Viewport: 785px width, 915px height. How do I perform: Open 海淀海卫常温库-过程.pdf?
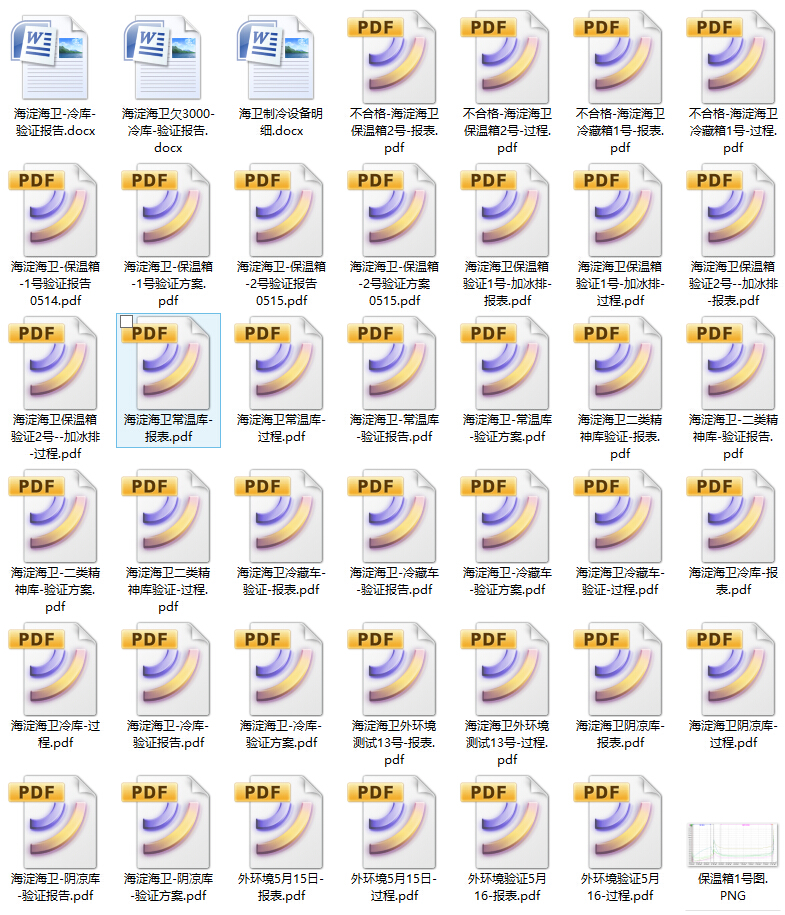281,365
